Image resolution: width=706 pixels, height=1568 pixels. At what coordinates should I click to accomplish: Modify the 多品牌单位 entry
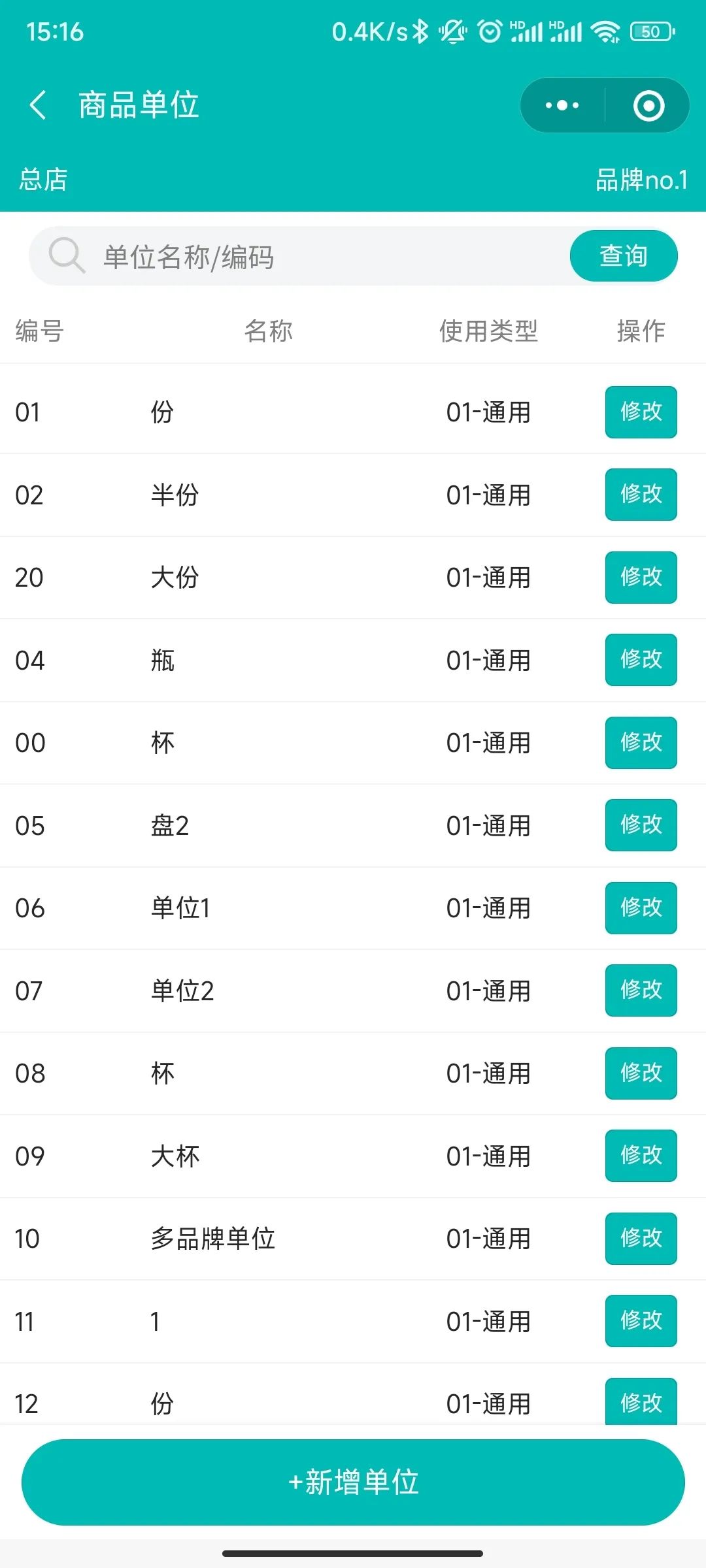coord(641,1239)
